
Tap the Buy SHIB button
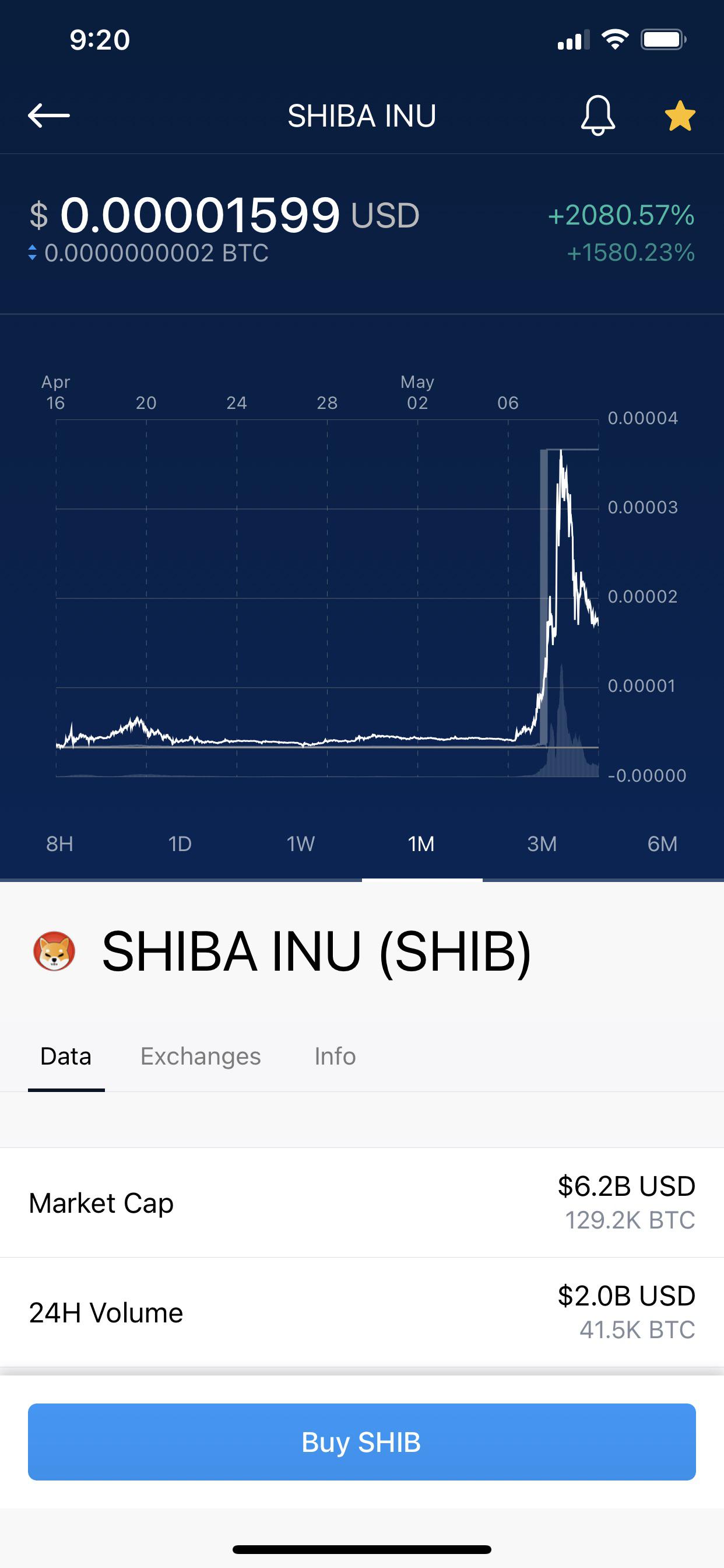[361, 1441]
